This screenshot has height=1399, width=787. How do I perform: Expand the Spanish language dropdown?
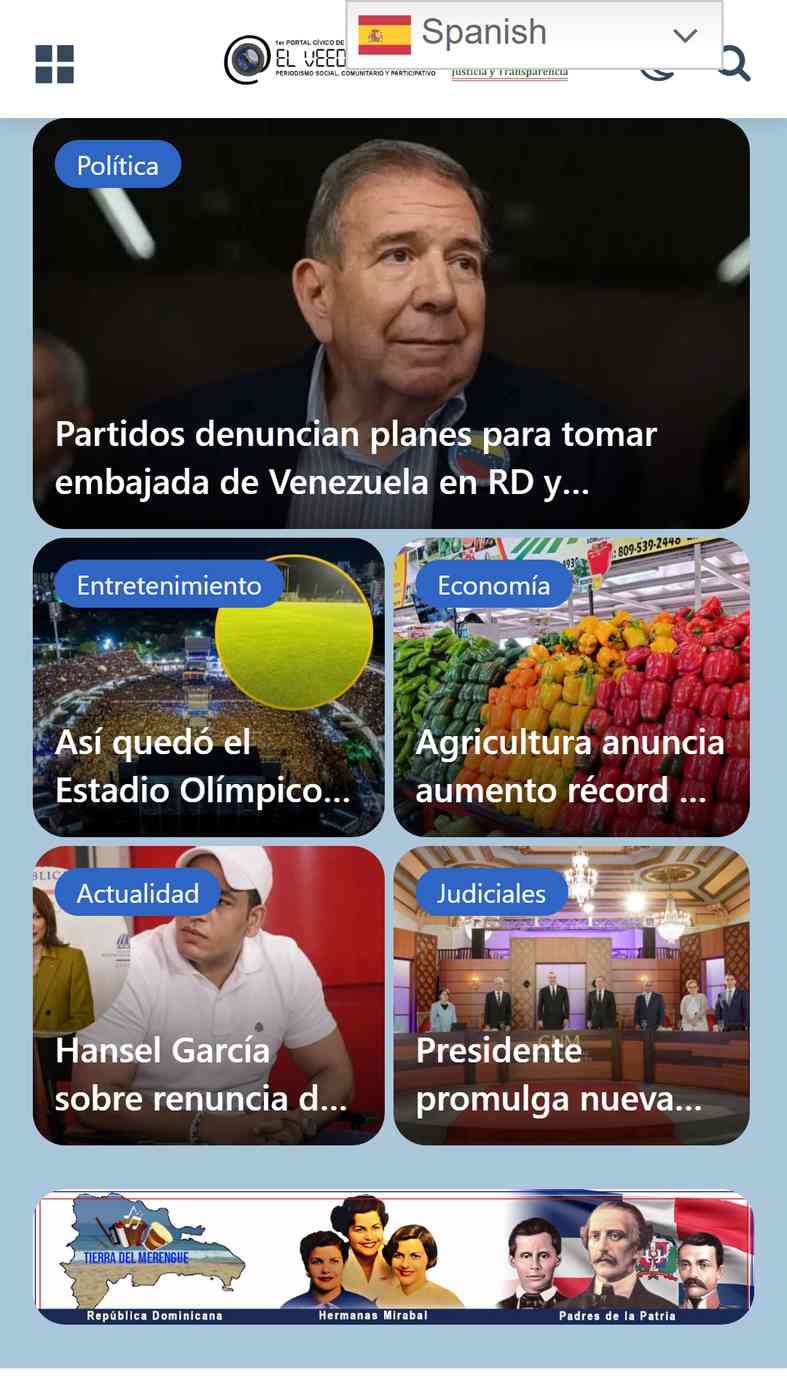pos(534,34)
